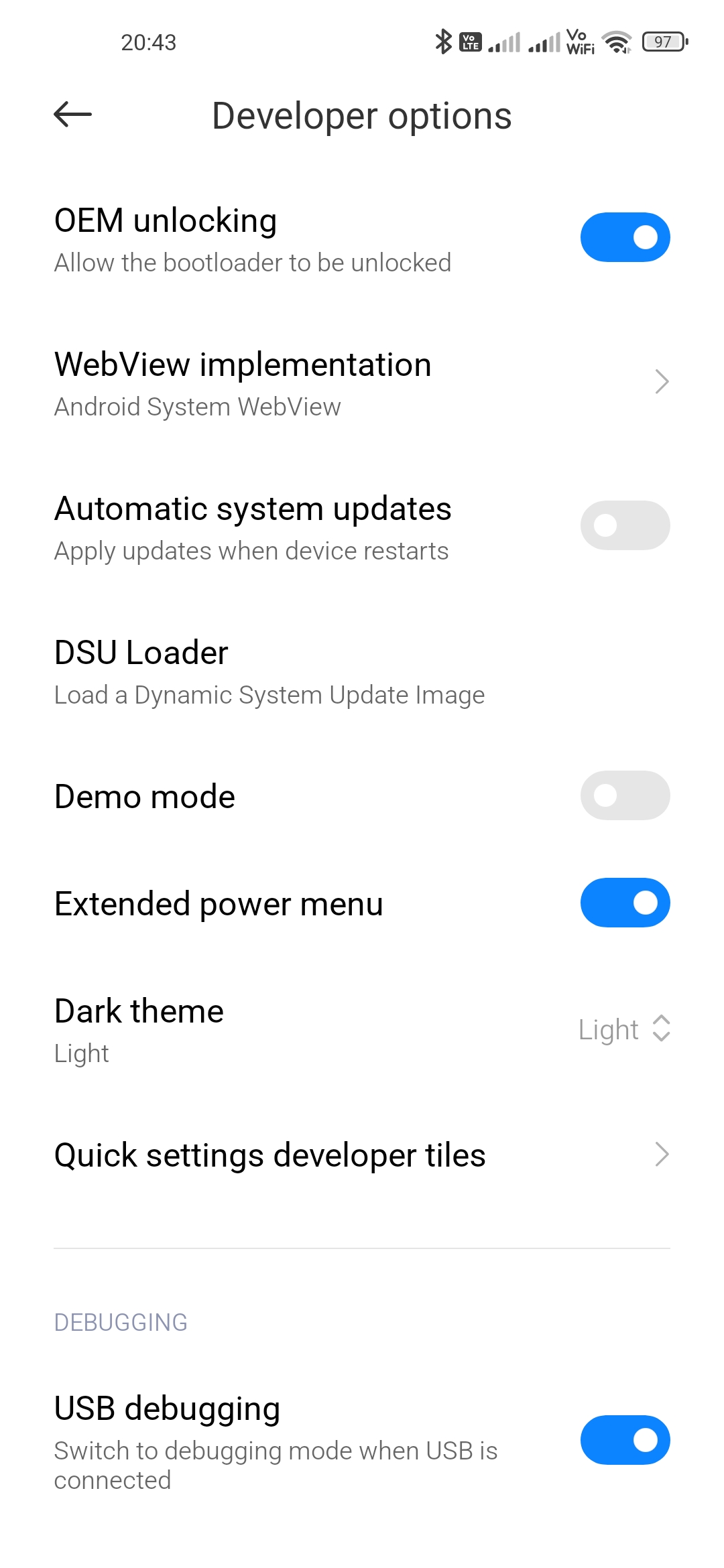Open DSU Loader
Viewport: 724px width, 1568px height.
tap(362, 671)
